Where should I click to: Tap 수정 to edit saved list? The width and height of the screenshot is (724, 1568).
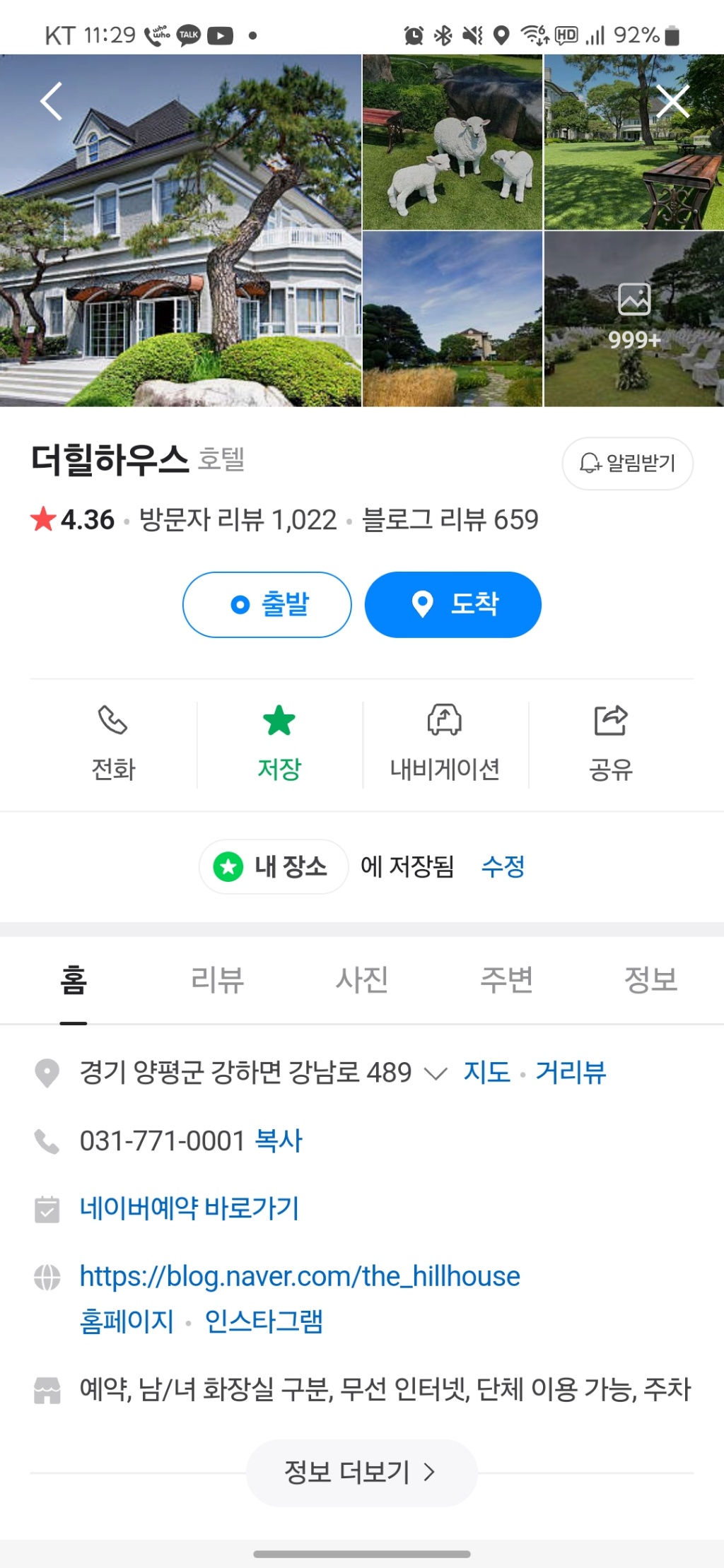(503, 866)
